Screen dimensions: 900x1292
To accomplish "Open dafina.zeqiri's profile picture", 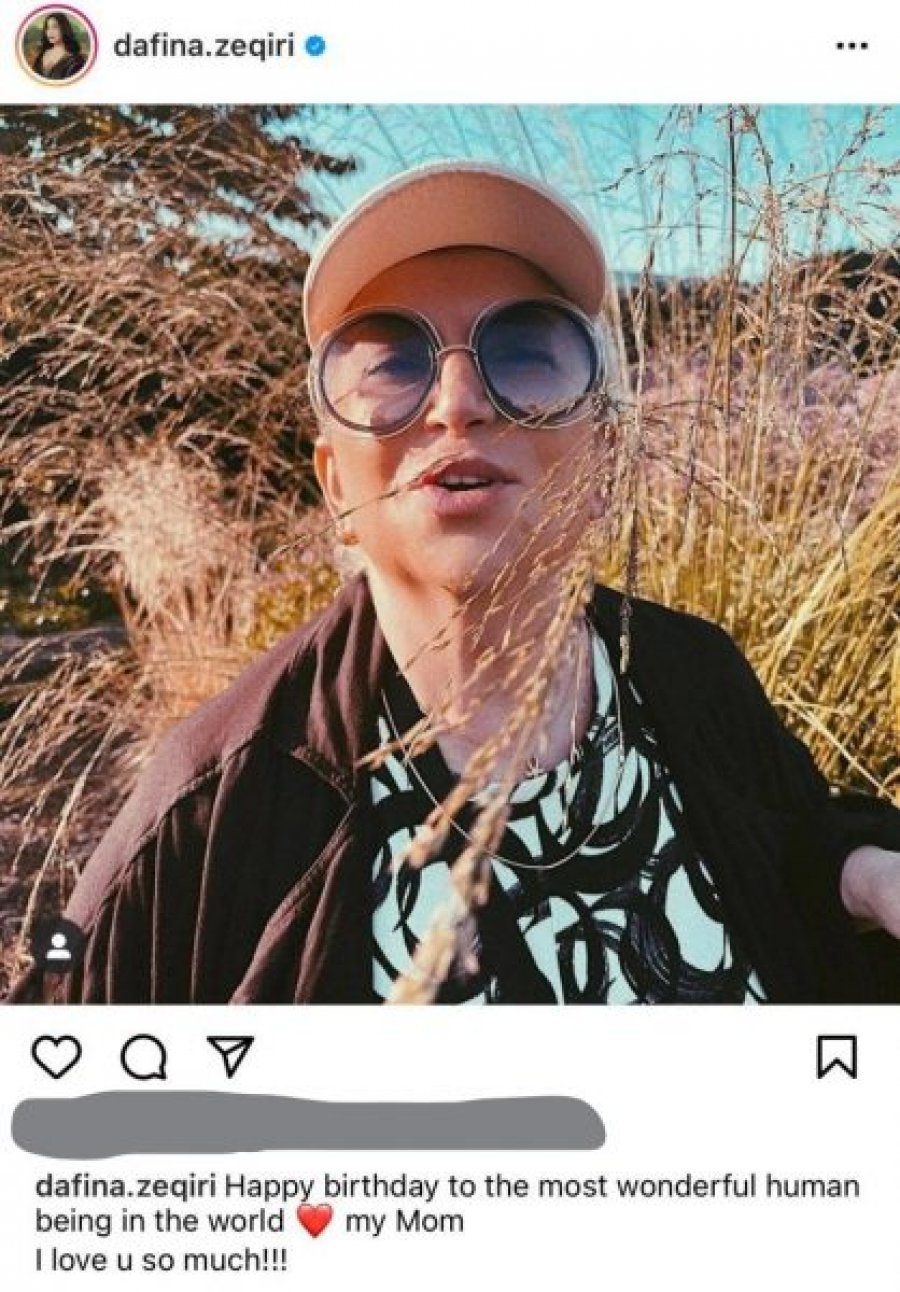I will (x=56, y=46).
